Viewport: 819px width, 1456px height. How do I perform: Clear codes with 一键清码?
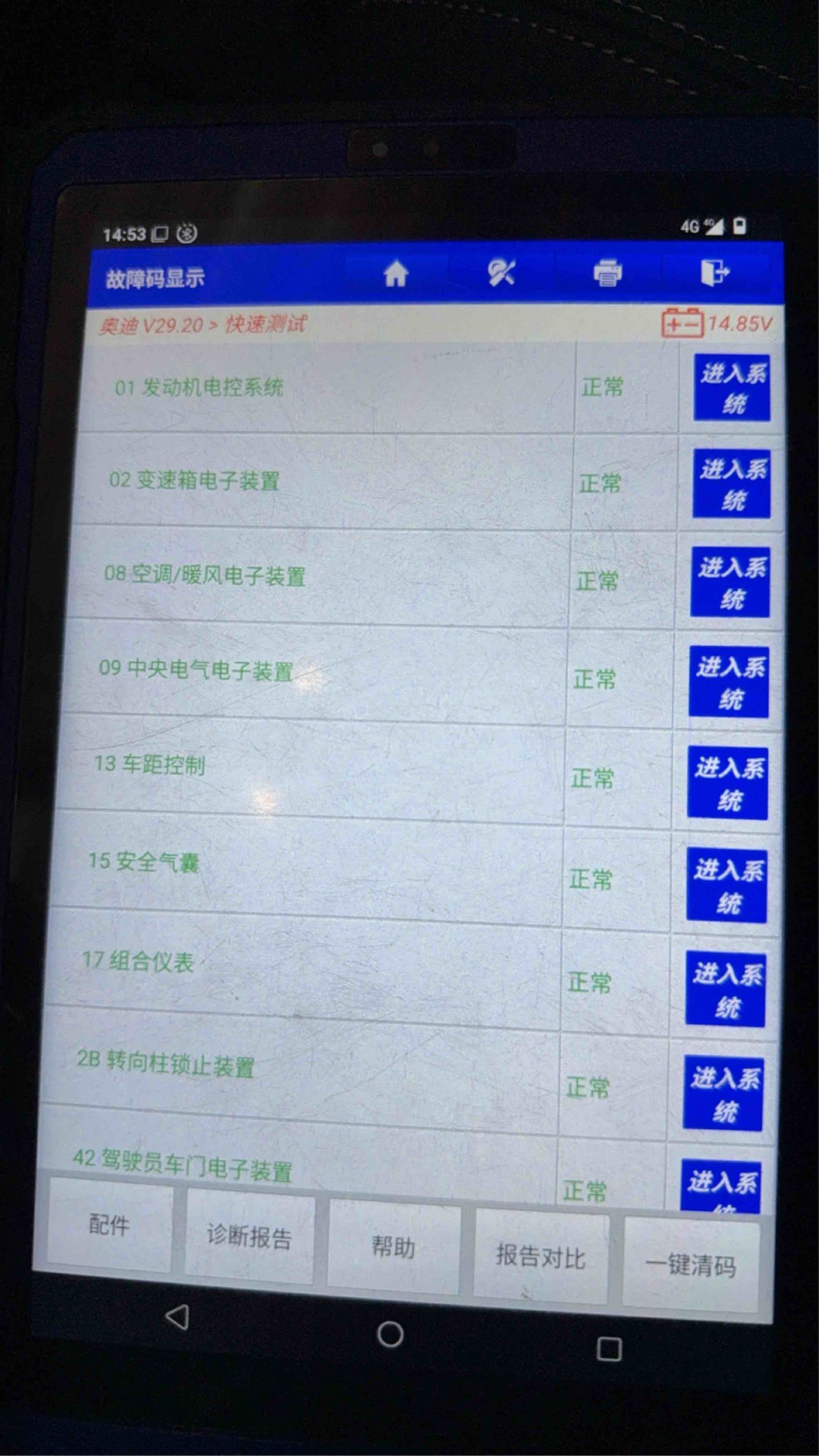click(x=691, y=1264)
